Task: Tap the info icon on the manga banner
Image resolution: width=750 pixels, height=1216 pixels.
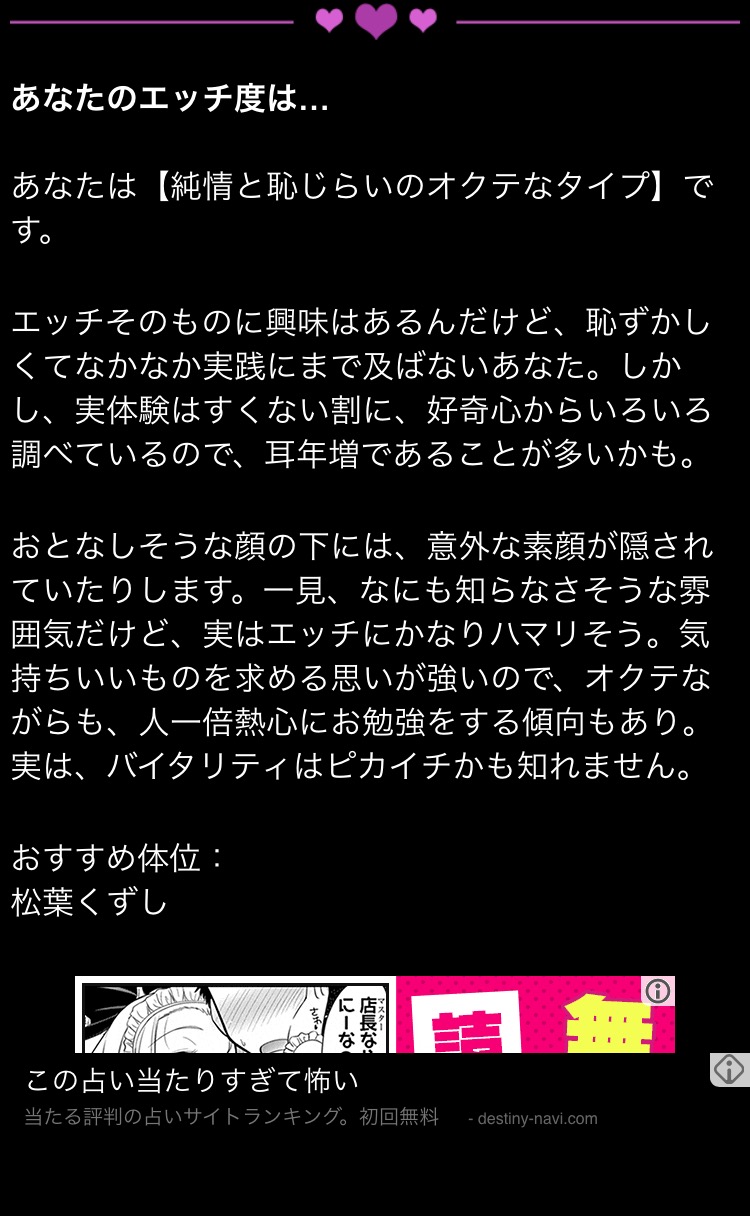Action: pyautogui.click(x=658, y=991)
